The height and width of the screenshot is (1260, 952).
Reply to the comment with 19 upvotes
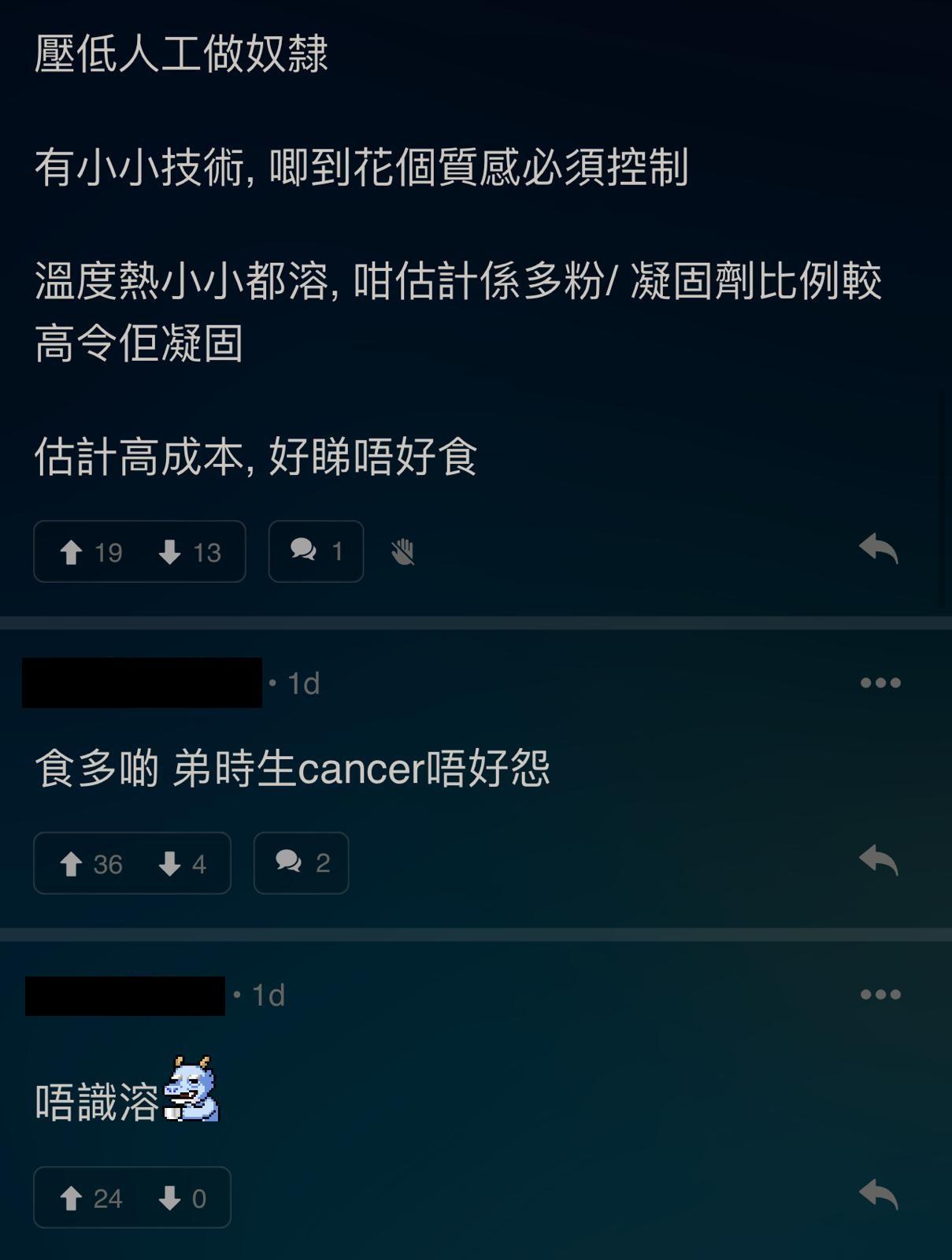tap(879, 548)
